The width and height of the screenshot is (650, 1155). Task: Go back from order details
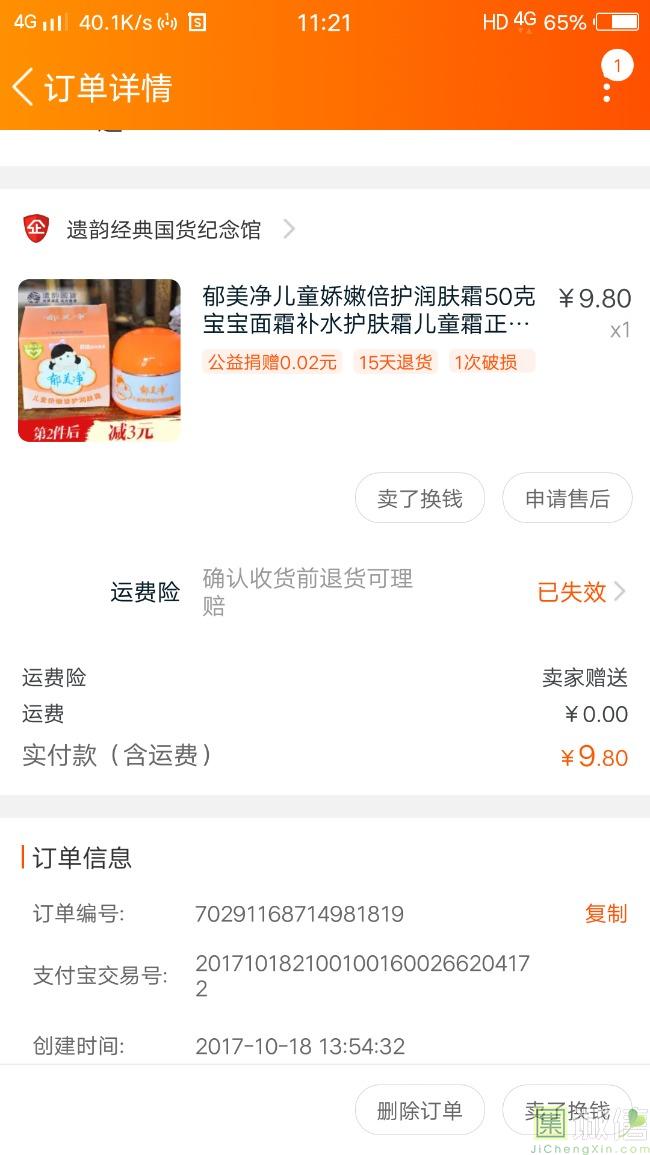point(24,87)
